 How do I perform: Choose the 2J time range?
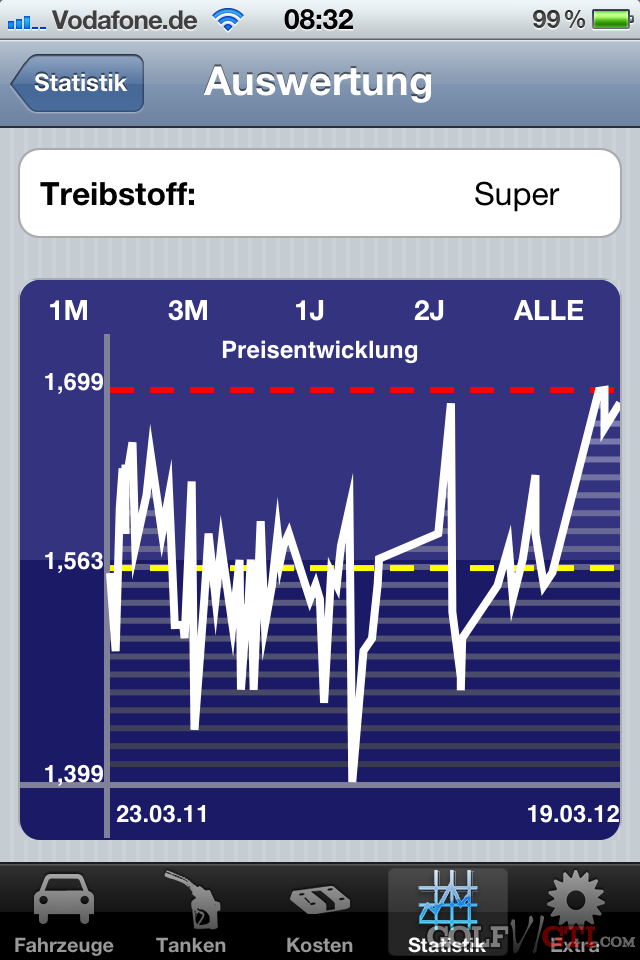(x=429, y=311)
